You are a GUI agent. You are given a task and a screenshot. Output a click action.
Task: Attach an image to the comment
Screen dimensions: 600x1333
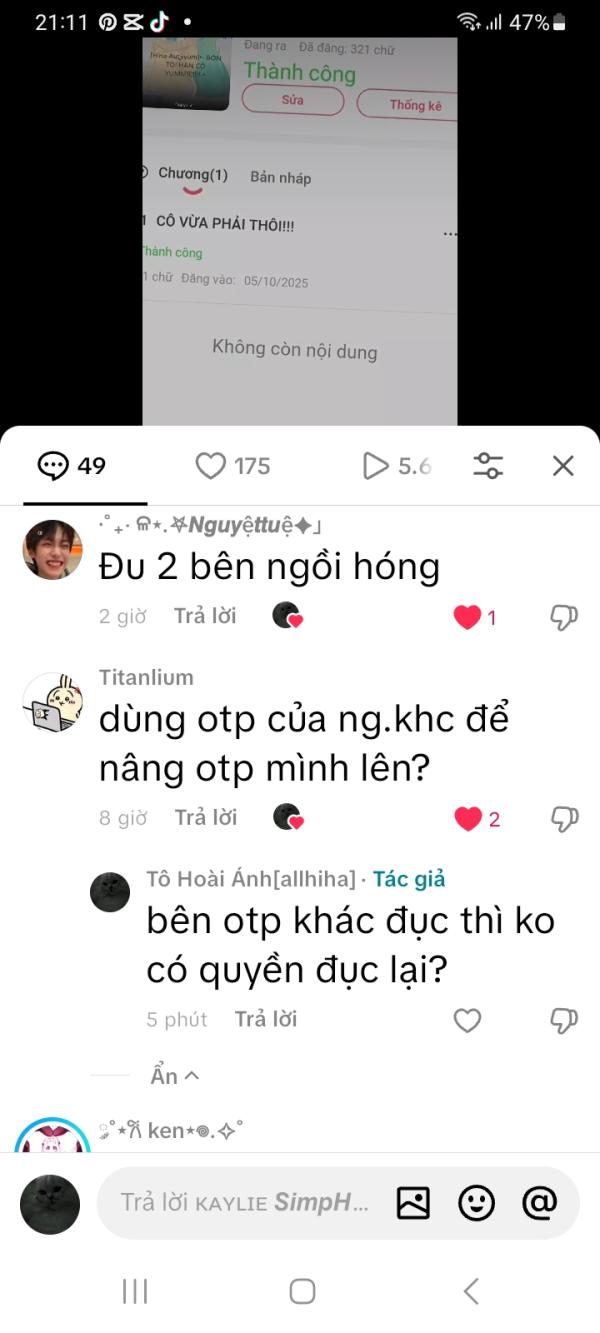[413, 1203]
